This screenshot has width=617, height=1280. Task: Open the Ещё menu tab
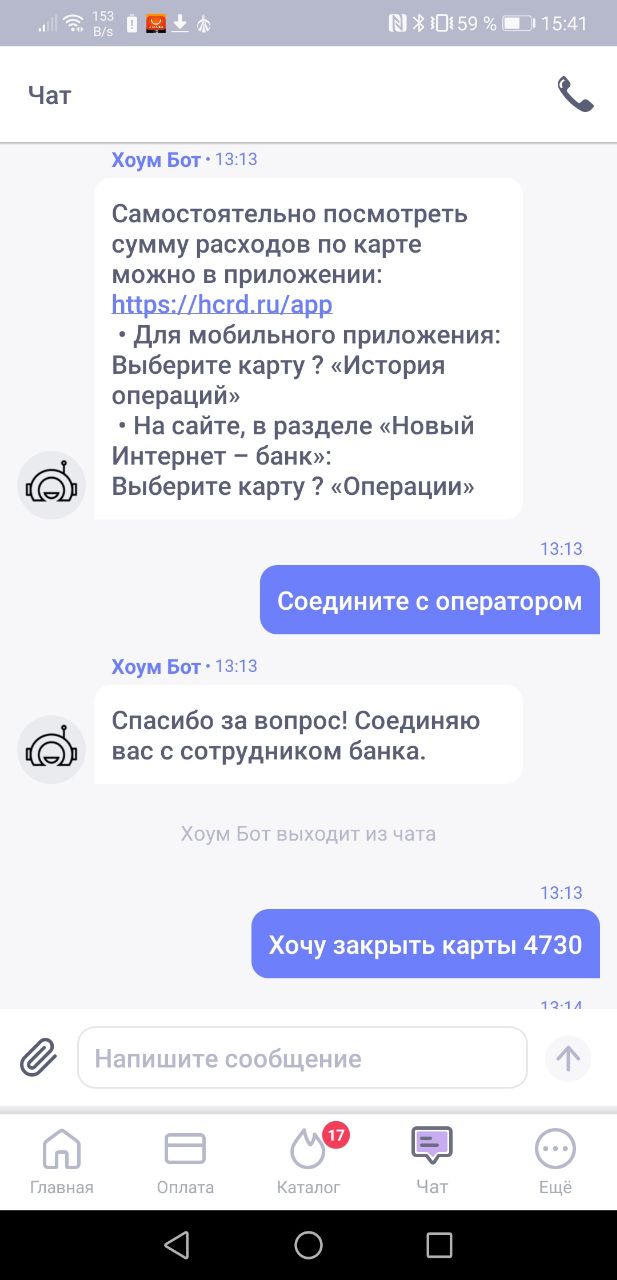pyautogui.click(x=555, y=1161)
